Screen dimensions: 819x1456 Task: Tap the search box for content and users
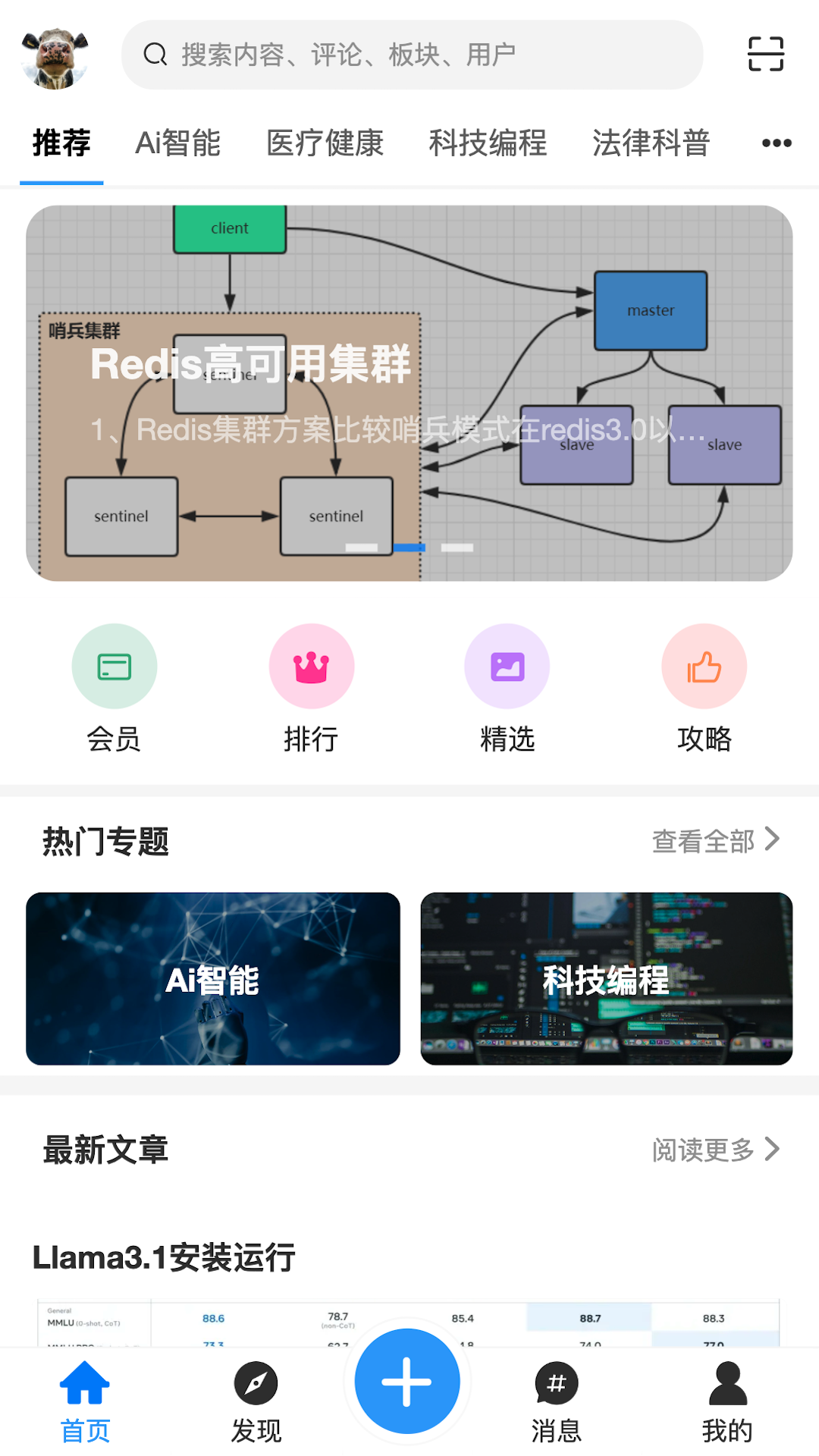click(412, 55)
